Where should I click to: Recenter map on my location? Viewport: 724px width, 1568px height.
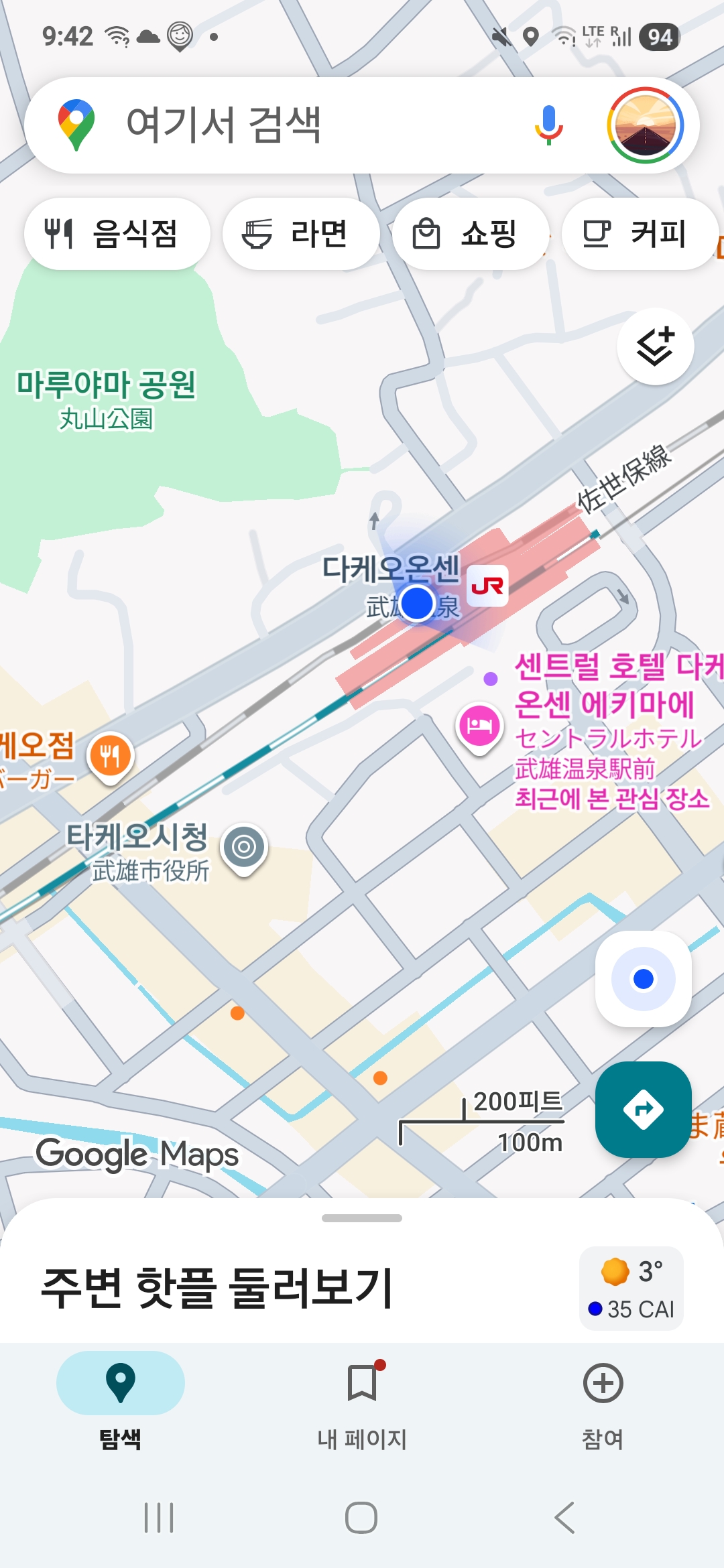click(644, 979)
